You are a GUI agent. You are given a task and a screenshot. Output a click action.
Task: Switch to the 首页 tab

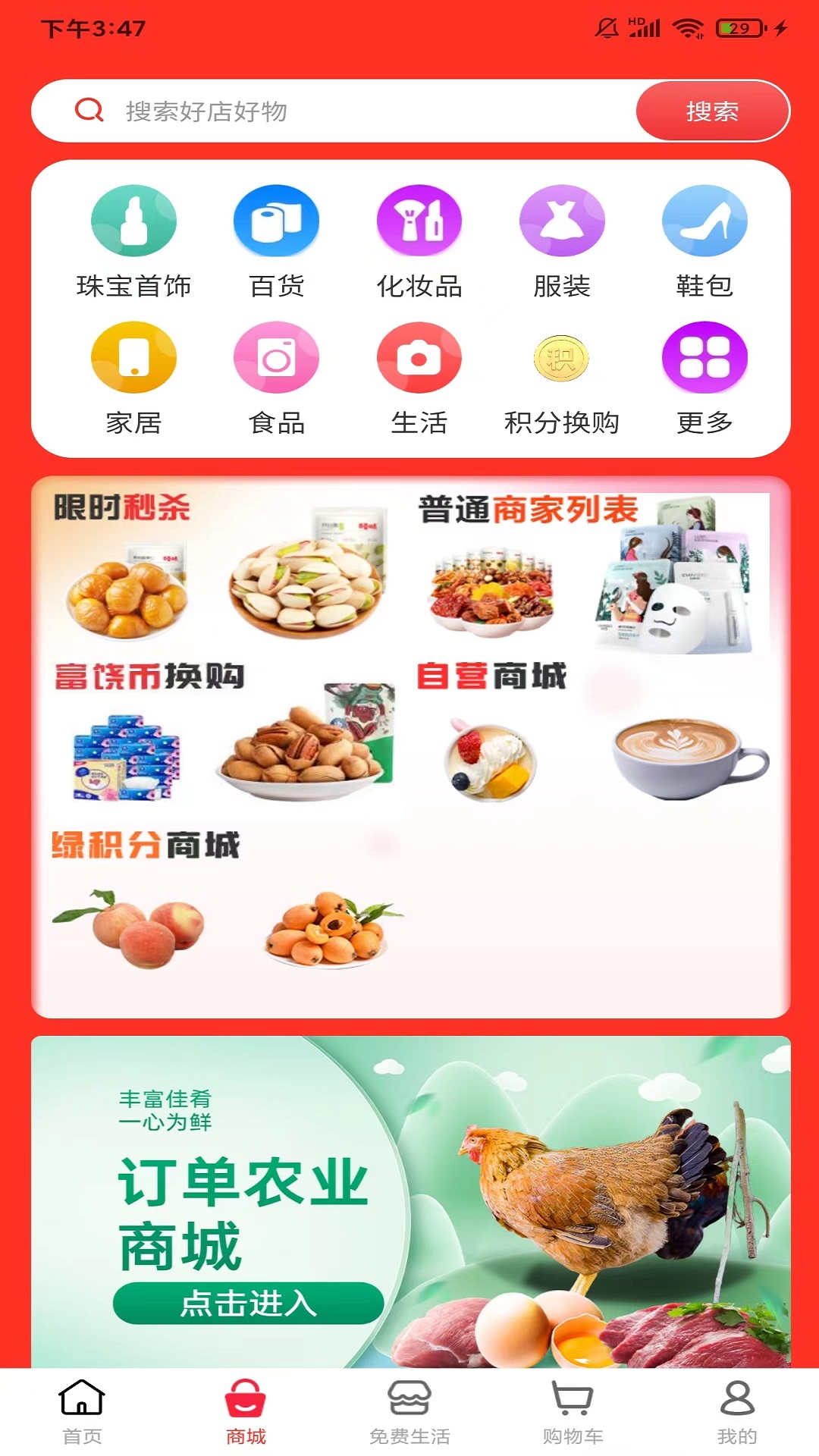coord(82,1412)
